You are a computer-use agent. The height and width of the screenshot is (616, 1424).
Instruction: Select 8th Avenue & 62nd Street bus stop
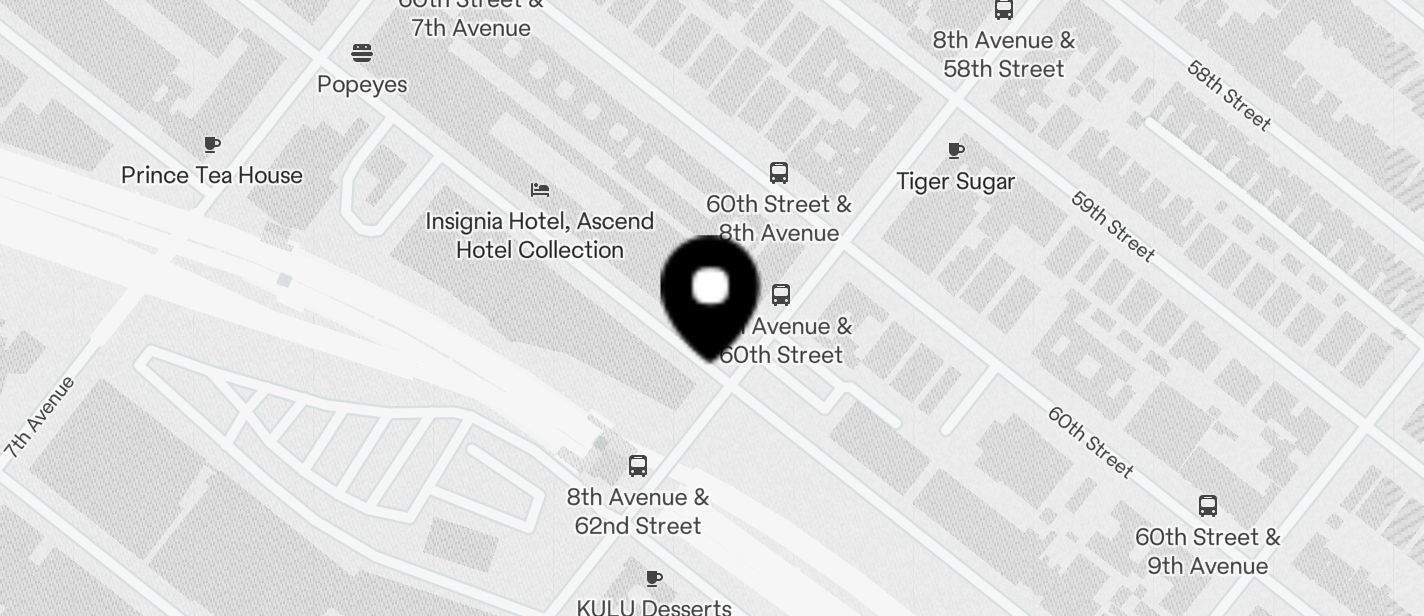[638, 466]
